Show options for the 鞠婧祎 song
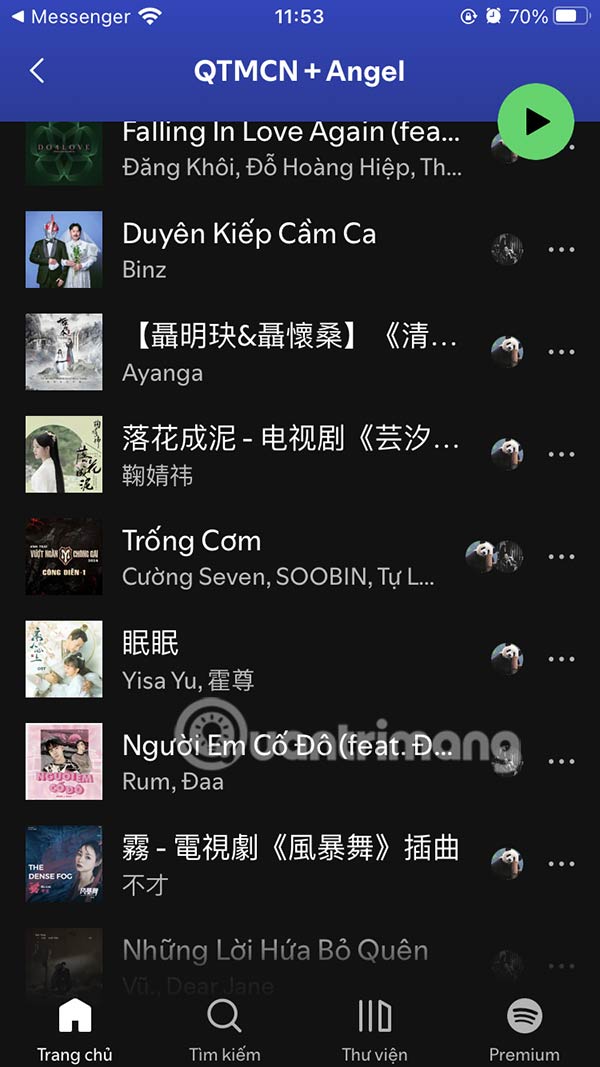This screenshot has height=1067, width=600. [x=562, y=455]
